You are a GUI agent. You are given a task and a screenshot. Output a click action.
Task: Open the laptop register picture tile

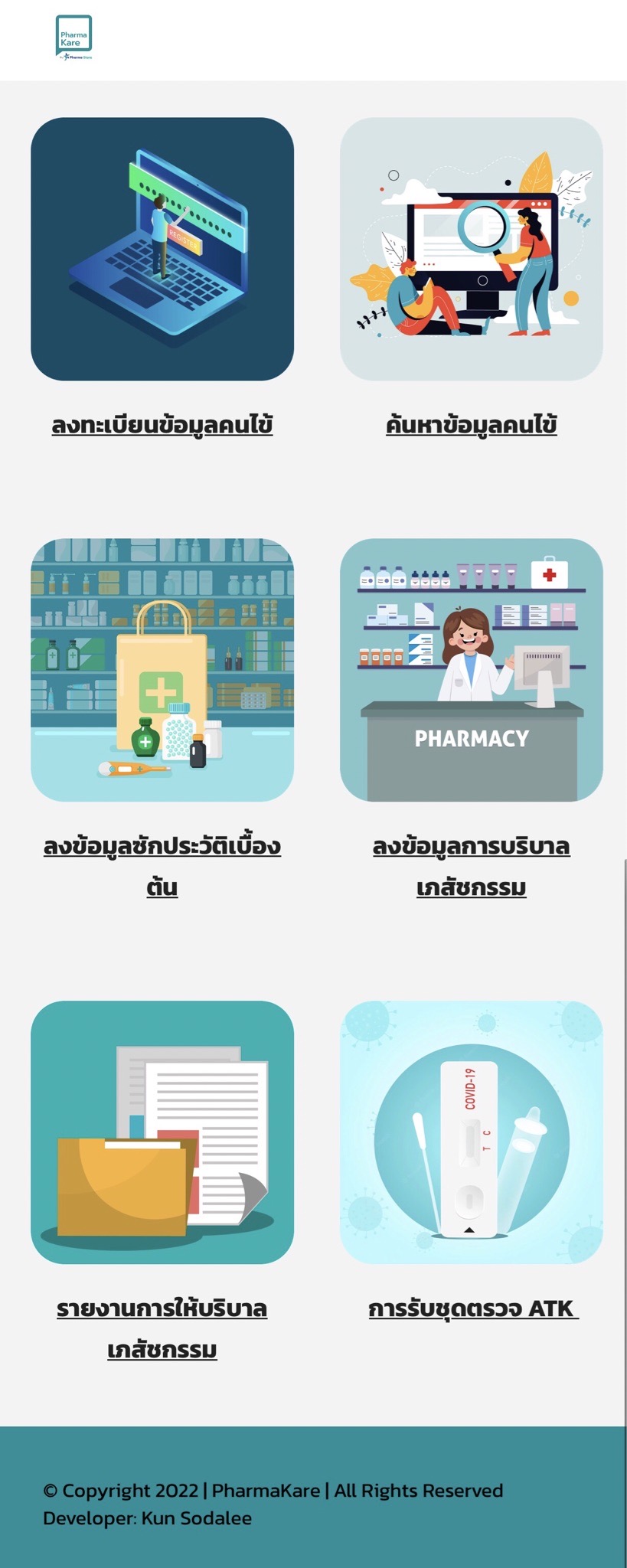pyautogui.click(x=162, y=249)
